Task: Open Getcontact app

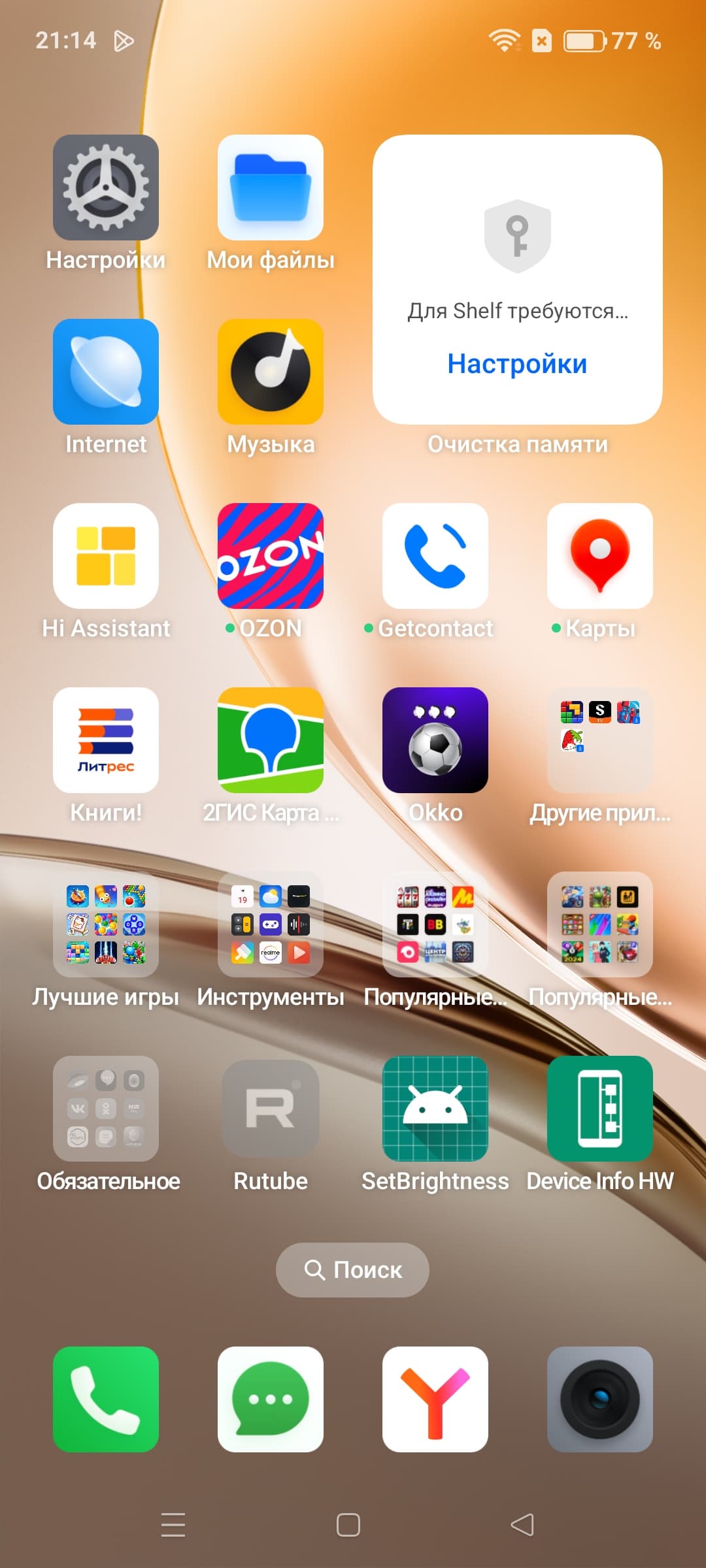Action: click(435, 556)
